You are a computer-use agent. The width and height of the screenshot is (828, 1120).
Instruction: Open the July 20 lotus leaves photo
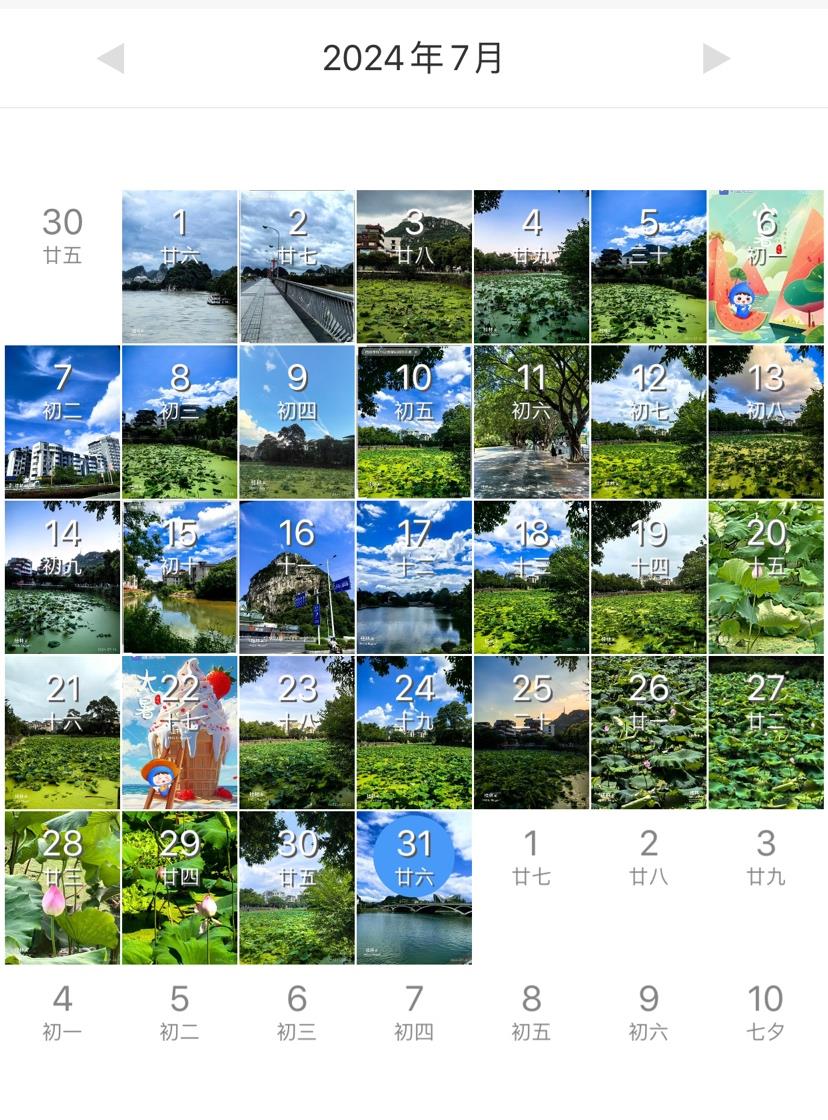pyautogui.click(x=766, y=577)
